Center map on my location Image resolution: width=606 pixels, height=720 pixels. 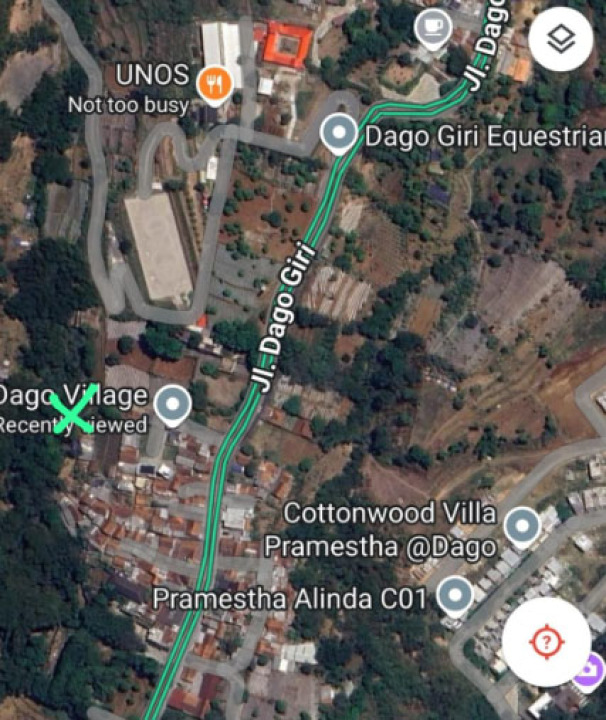point(545,641)
